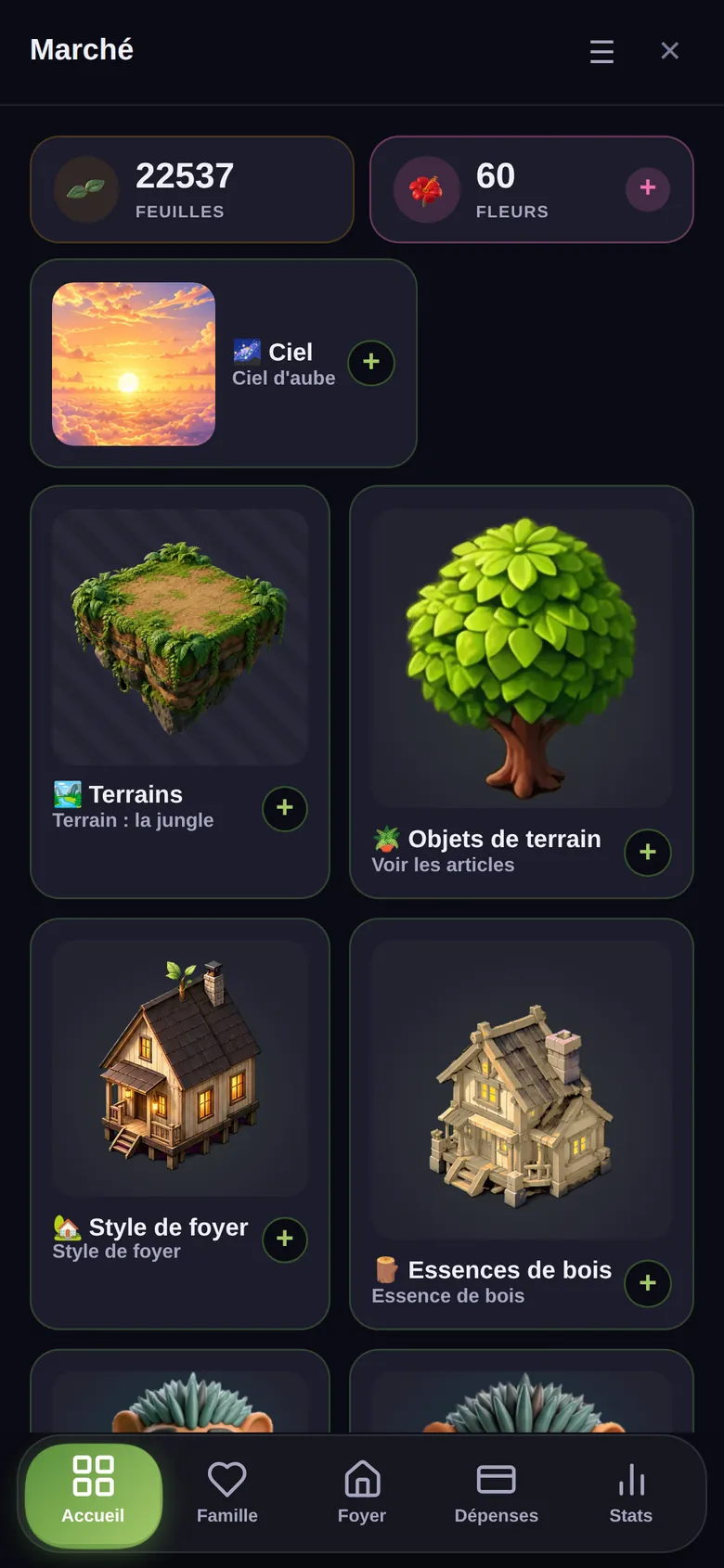
Task: Switch to the Accueil tab
Action: [x=93, y=1494]
